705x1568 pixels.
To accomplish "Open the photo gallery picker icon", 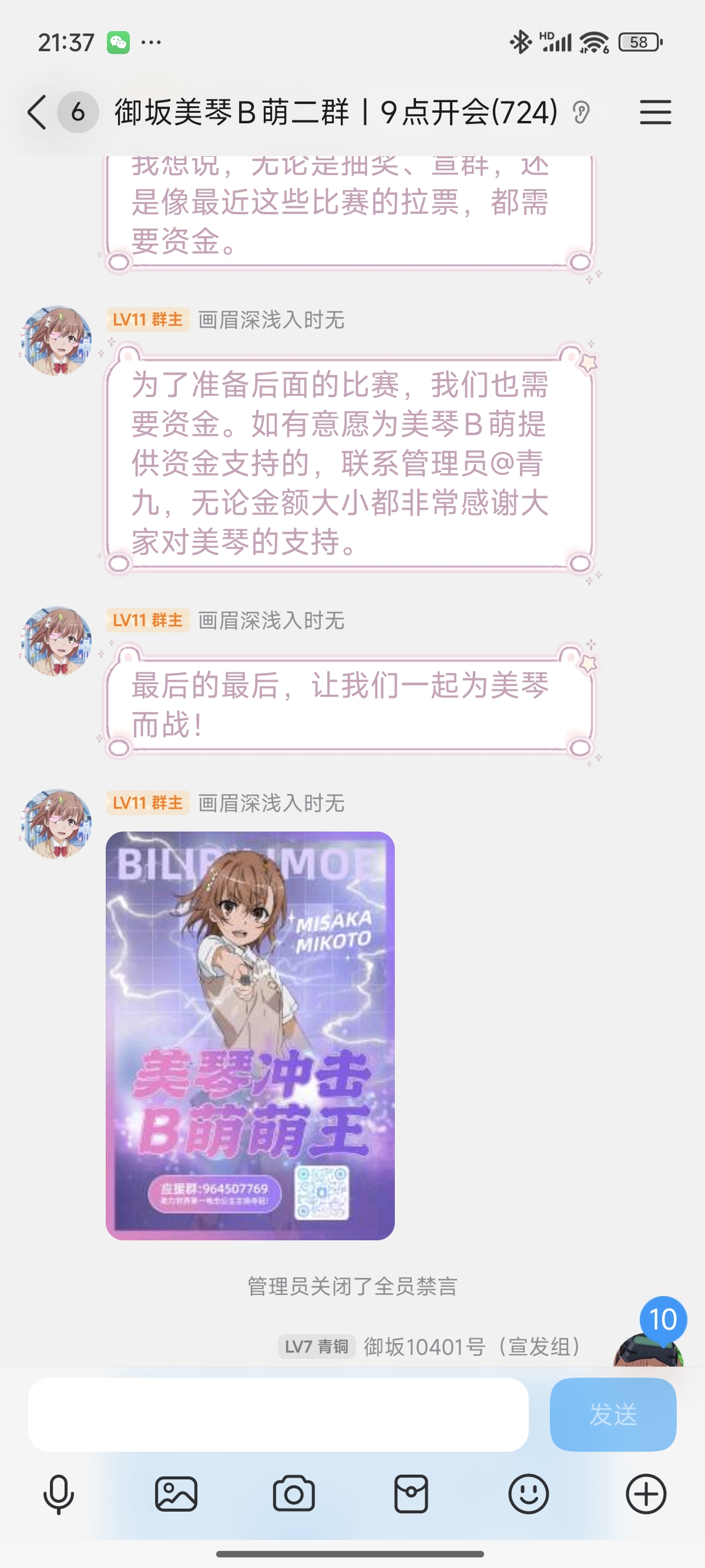I will (176, 1495).
